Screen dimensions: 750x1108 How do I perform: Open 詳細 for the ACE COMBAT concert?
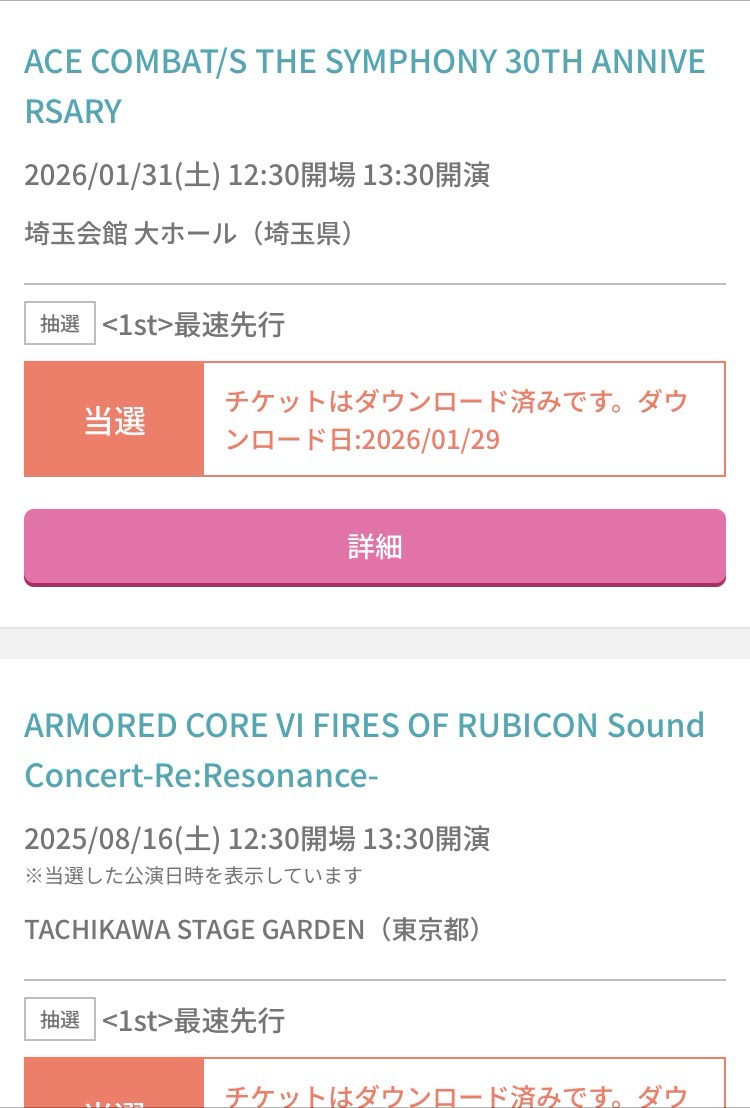click(x=374, y=546)
